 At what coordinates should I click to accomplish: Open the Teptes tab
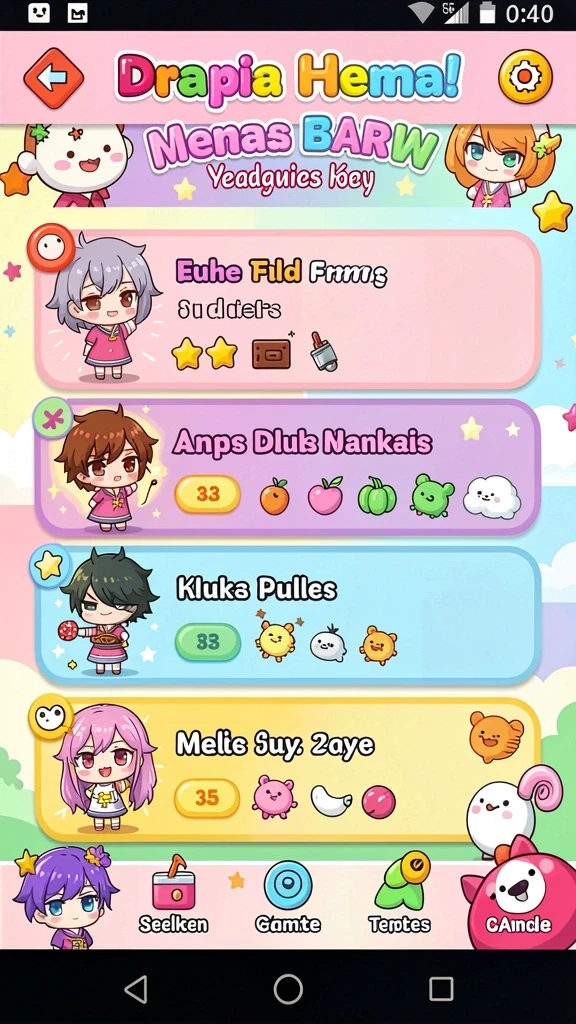[x=400, y=894]
